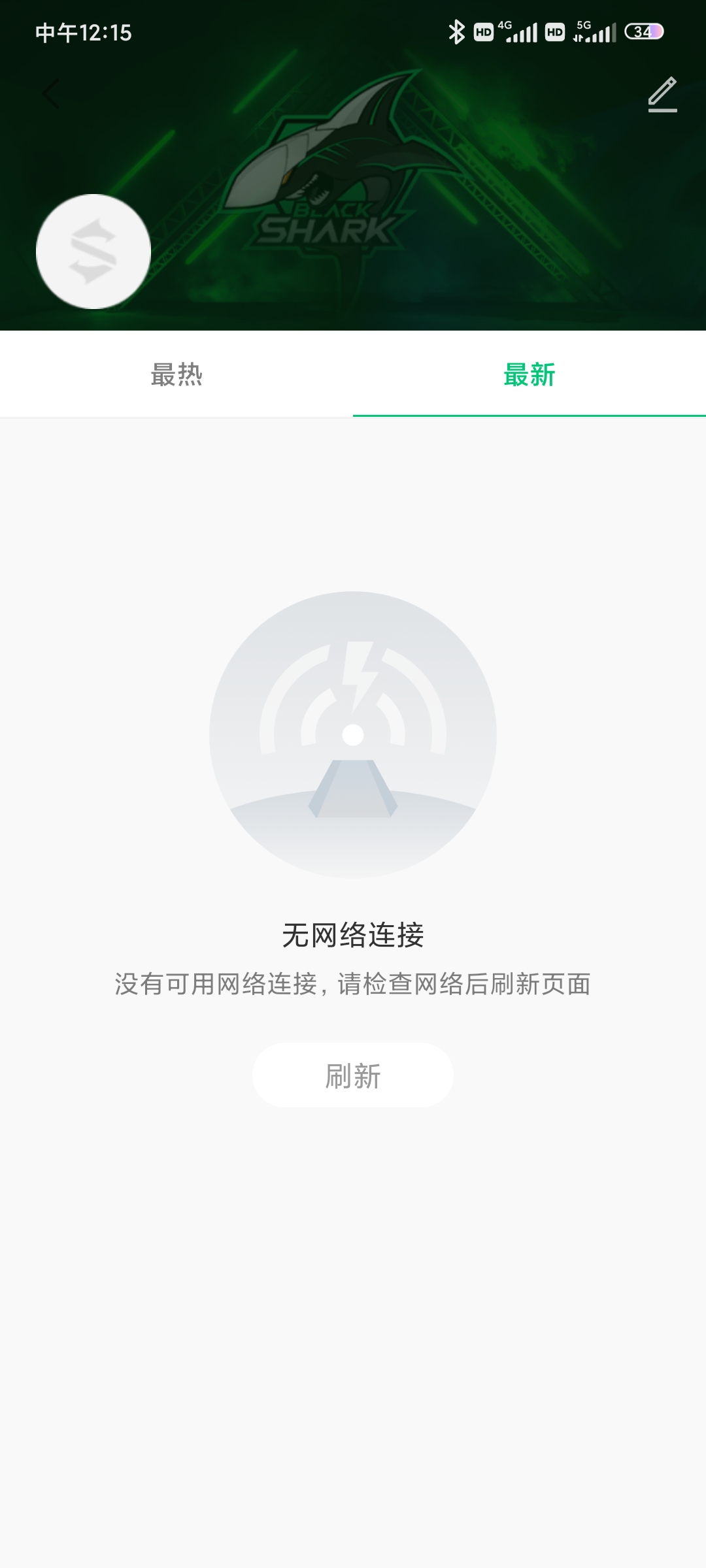706x1568 pixels.
Task: Select the 最新 tab
Action: pyautogui.click(x=529, y=374)
